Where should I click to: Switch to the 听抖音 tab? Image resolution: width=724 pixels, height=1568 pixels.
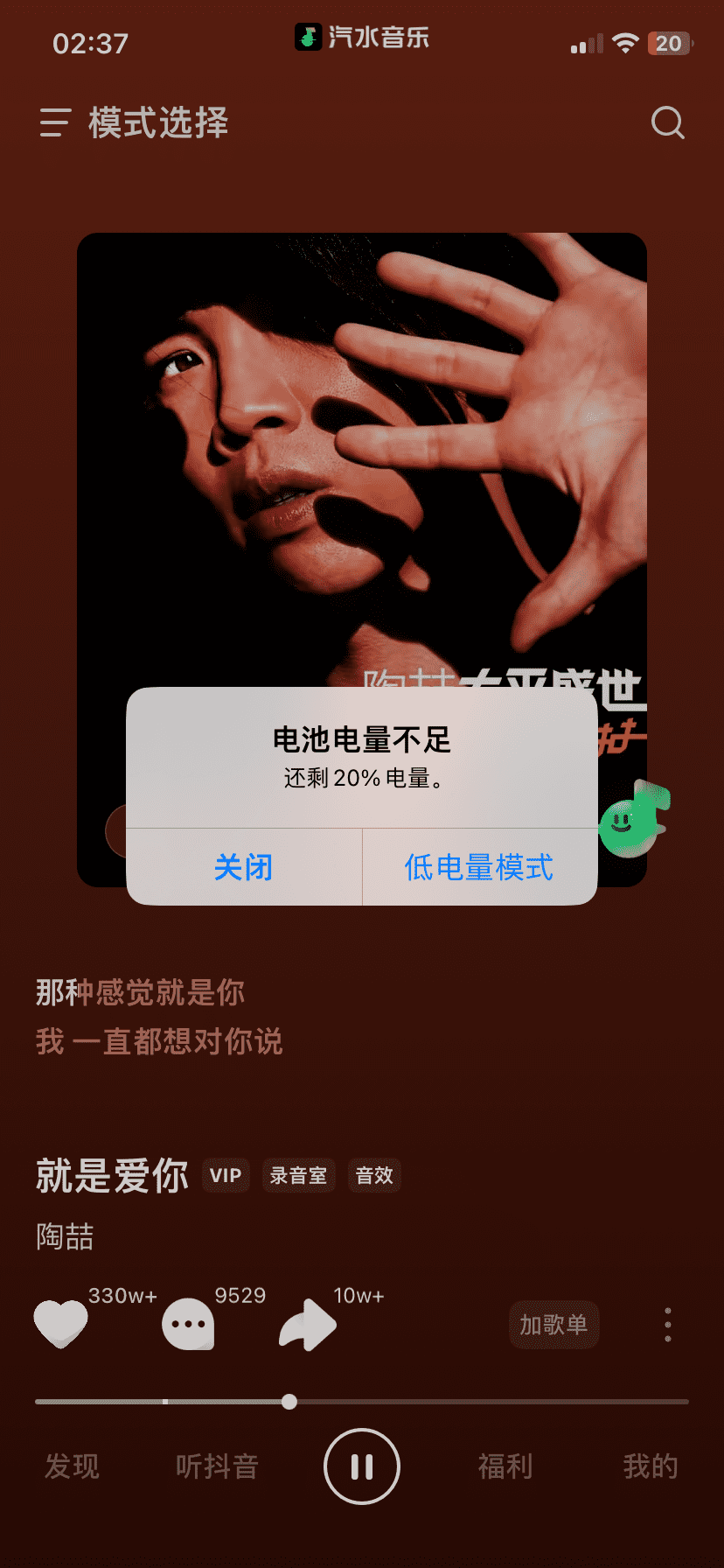pyautogui.click(x=217, y=1466)
